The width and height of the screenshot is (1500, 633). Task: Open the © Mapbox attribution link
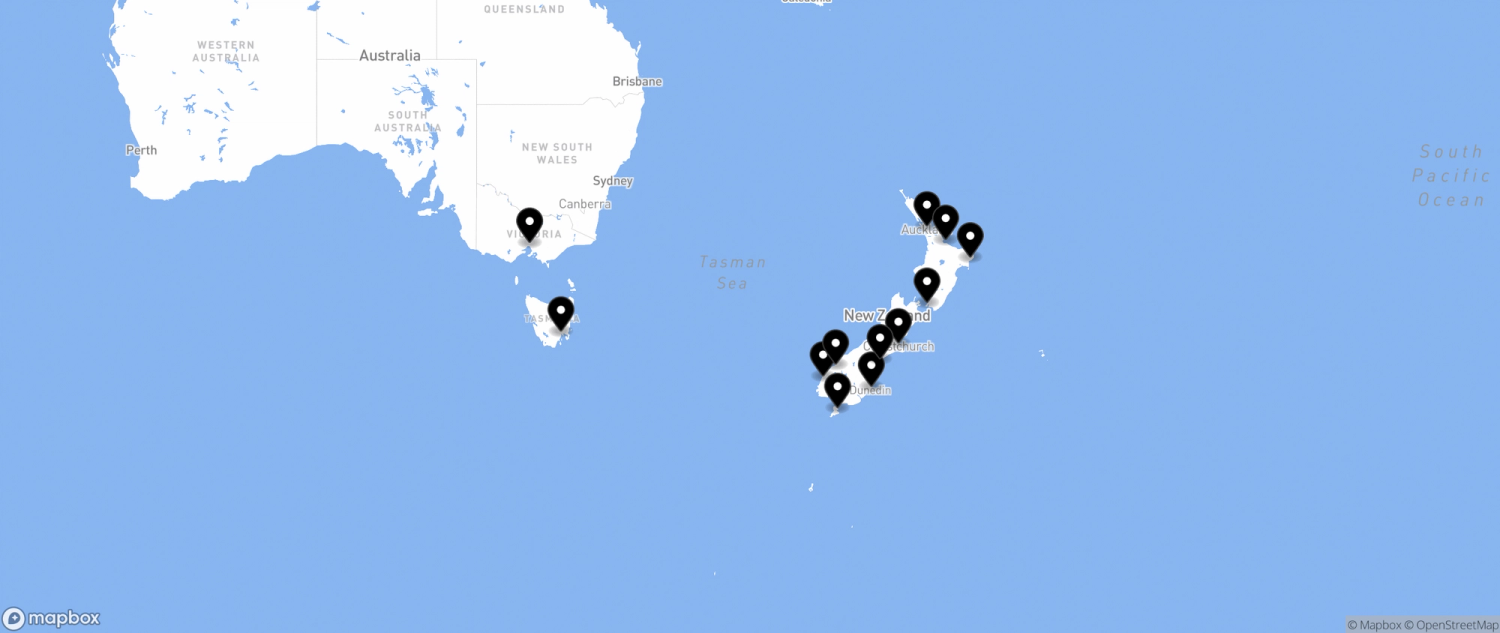click(x=1375, y=625)
